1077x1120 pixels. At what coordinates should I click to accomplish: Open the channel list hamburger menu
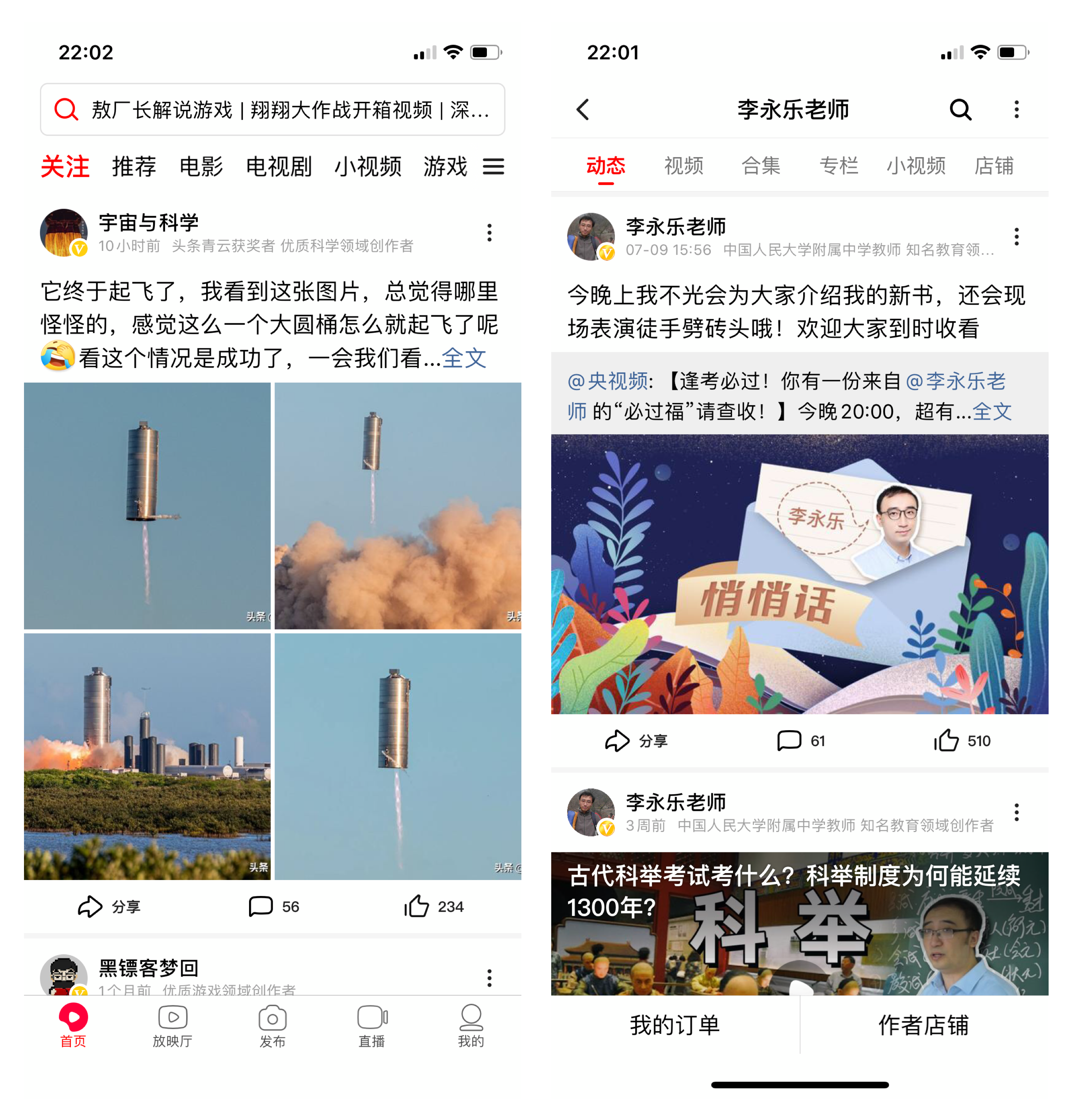pyautogui.click(x=493, y=166)
